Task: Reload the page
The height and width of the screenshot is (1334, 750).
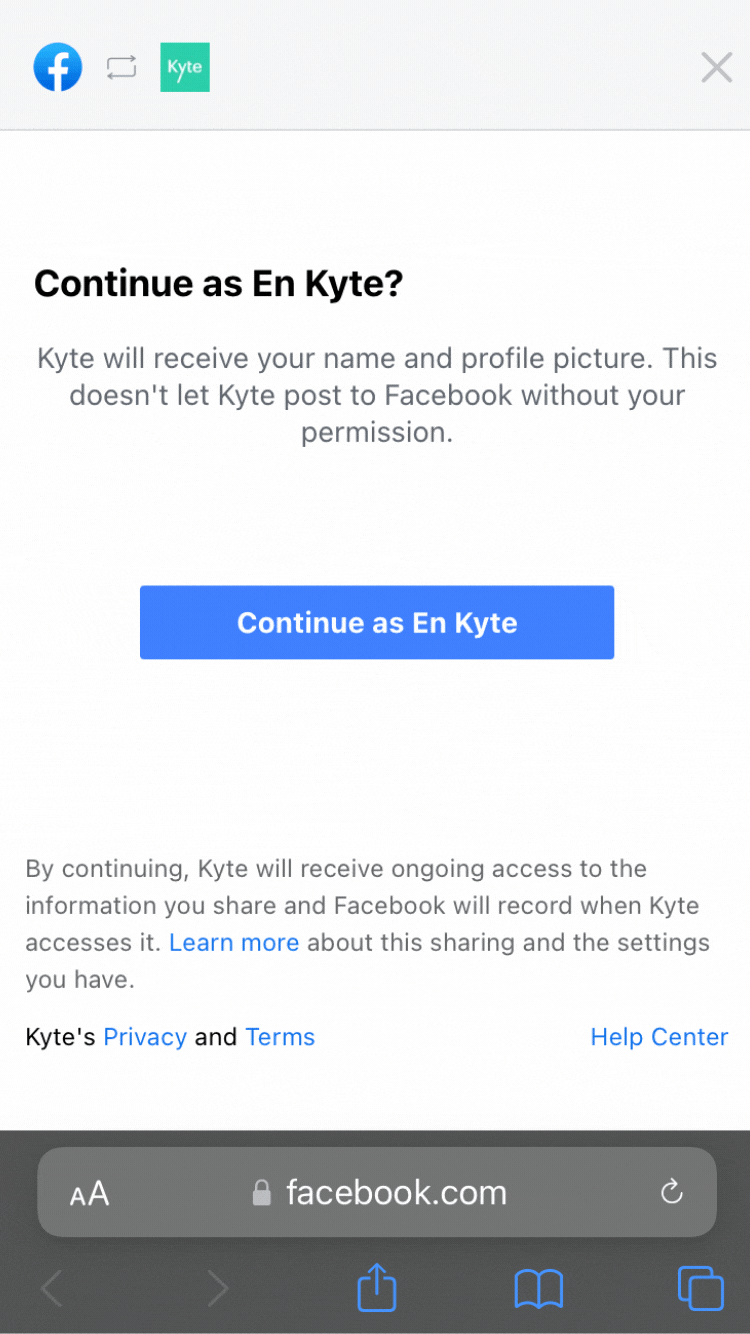Action: pos(671,1191)
